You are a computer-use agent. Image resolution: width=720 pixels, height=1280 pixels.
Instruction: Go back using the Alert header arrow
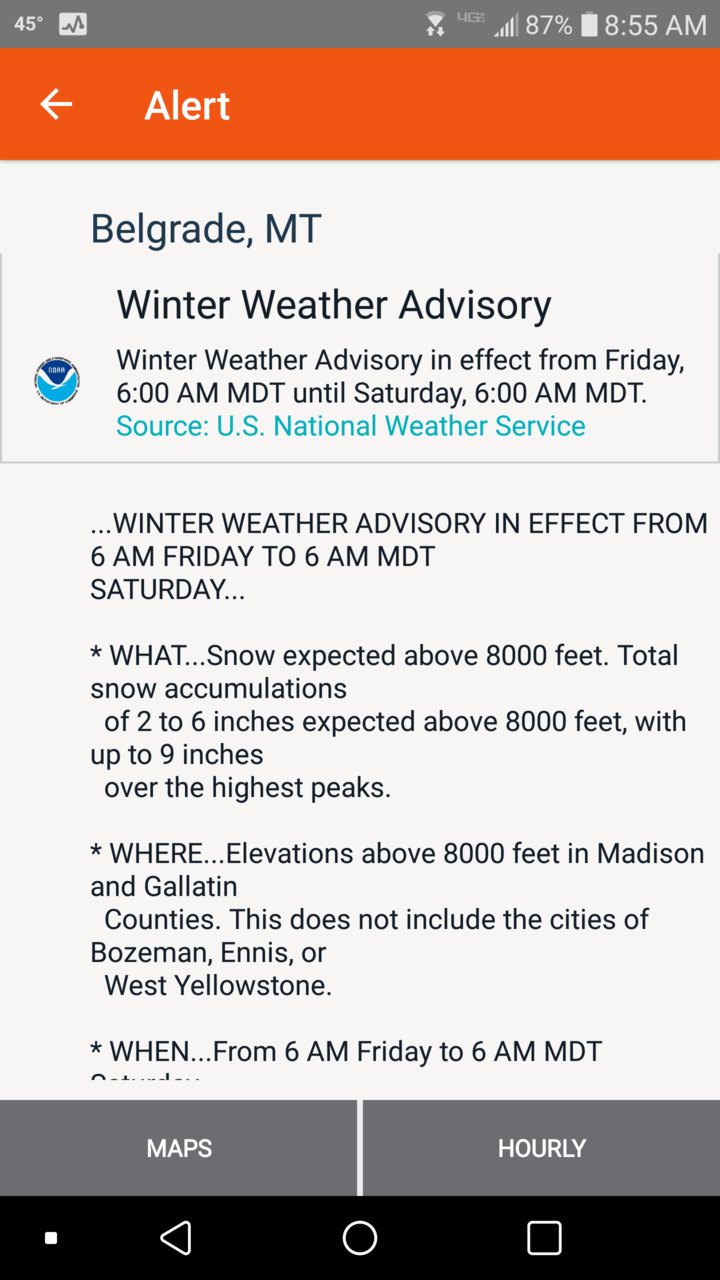point(56,104)
